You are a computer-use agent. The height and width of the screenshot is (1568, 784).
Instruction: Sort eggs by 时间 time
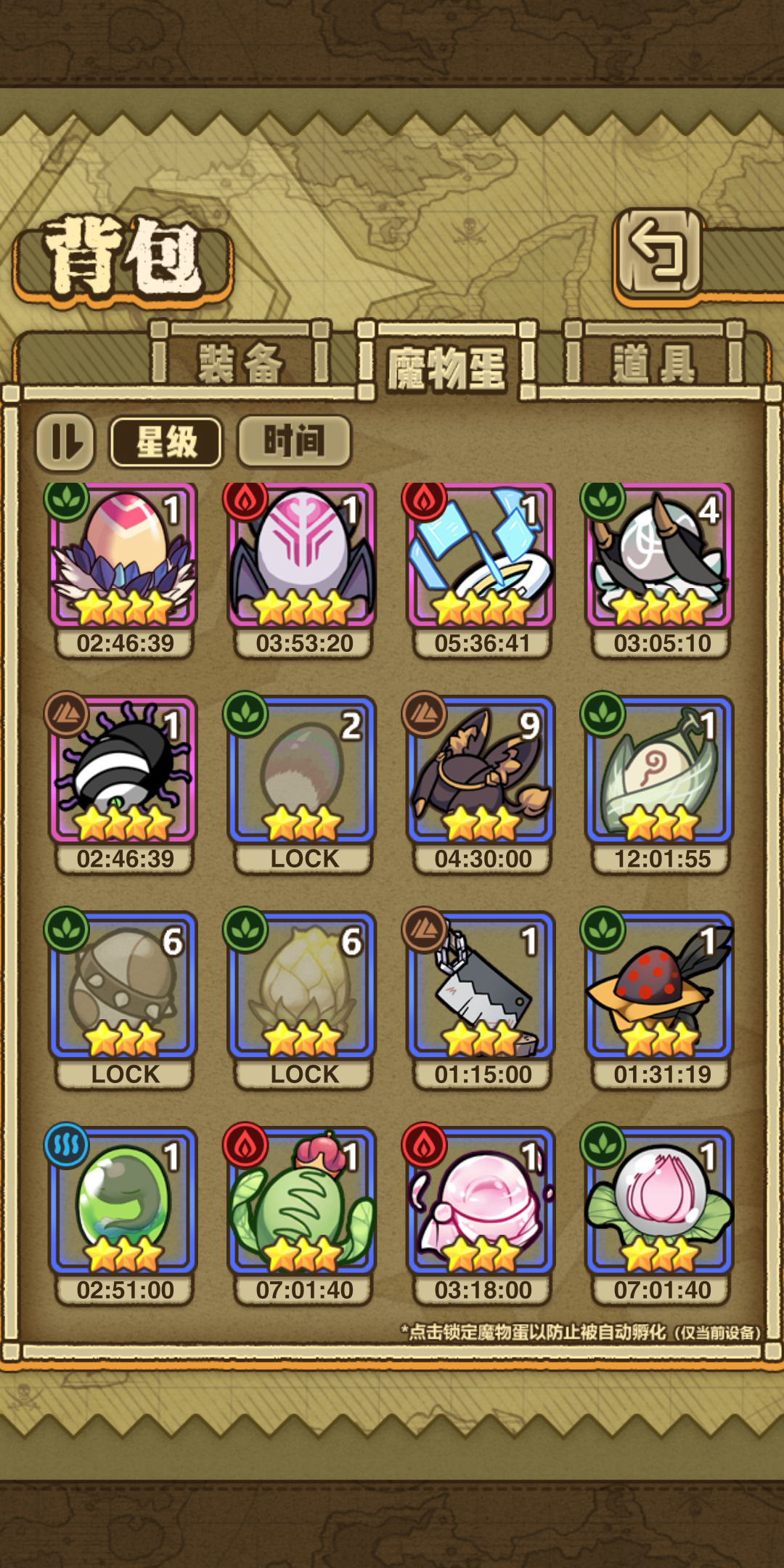tap(293, 441)
